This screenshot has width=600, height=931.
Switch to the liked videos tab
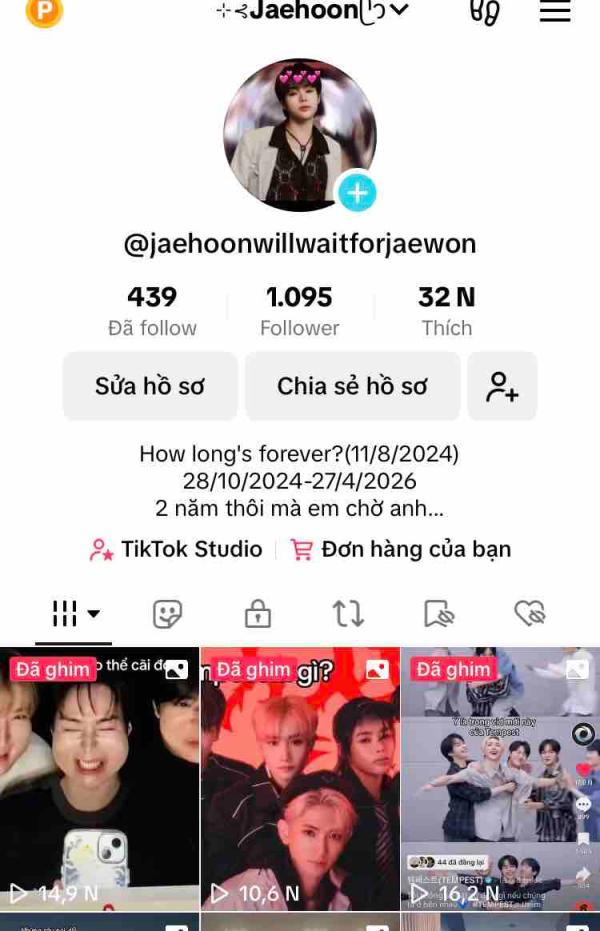(x=529, y=613)
